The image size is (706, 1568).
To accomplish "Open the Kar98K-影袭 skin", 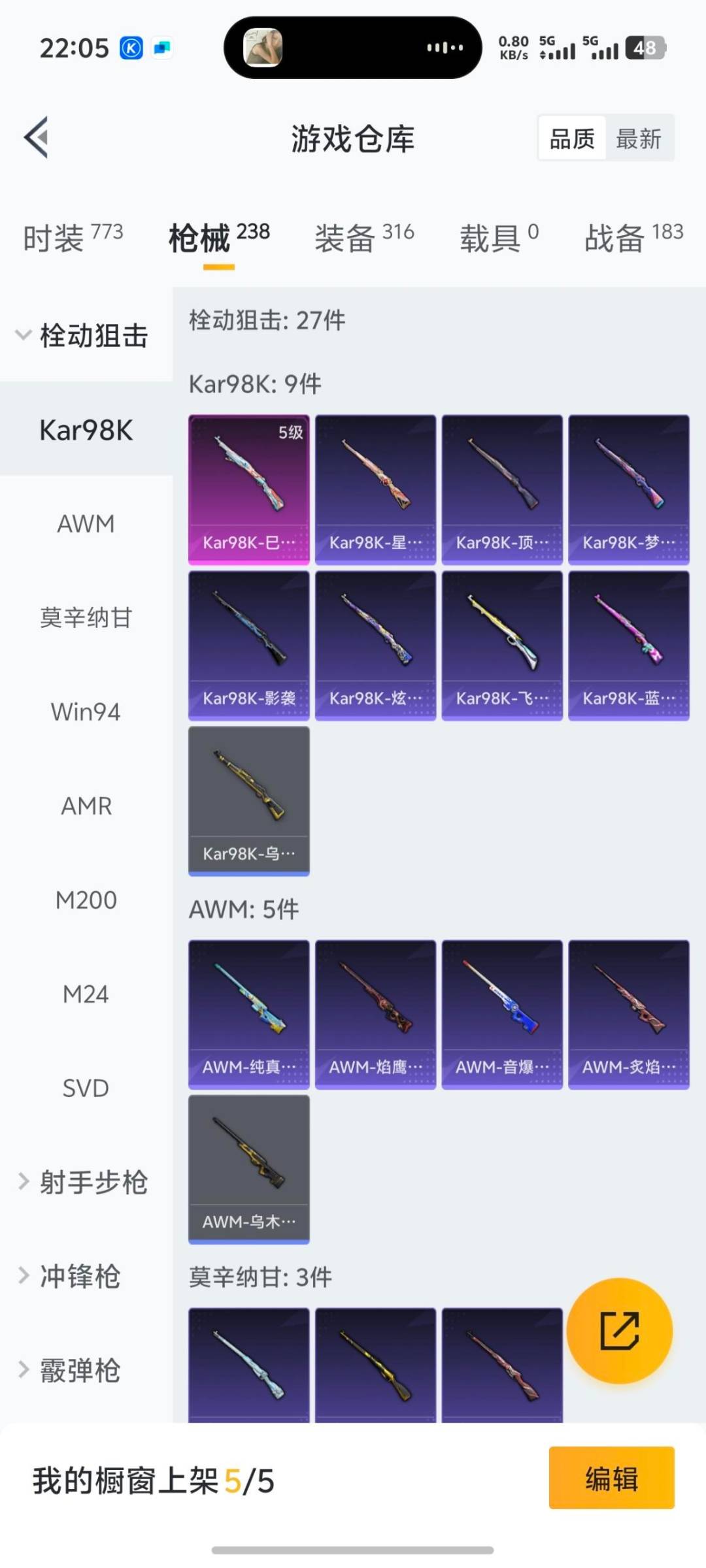I will point(248,645).
